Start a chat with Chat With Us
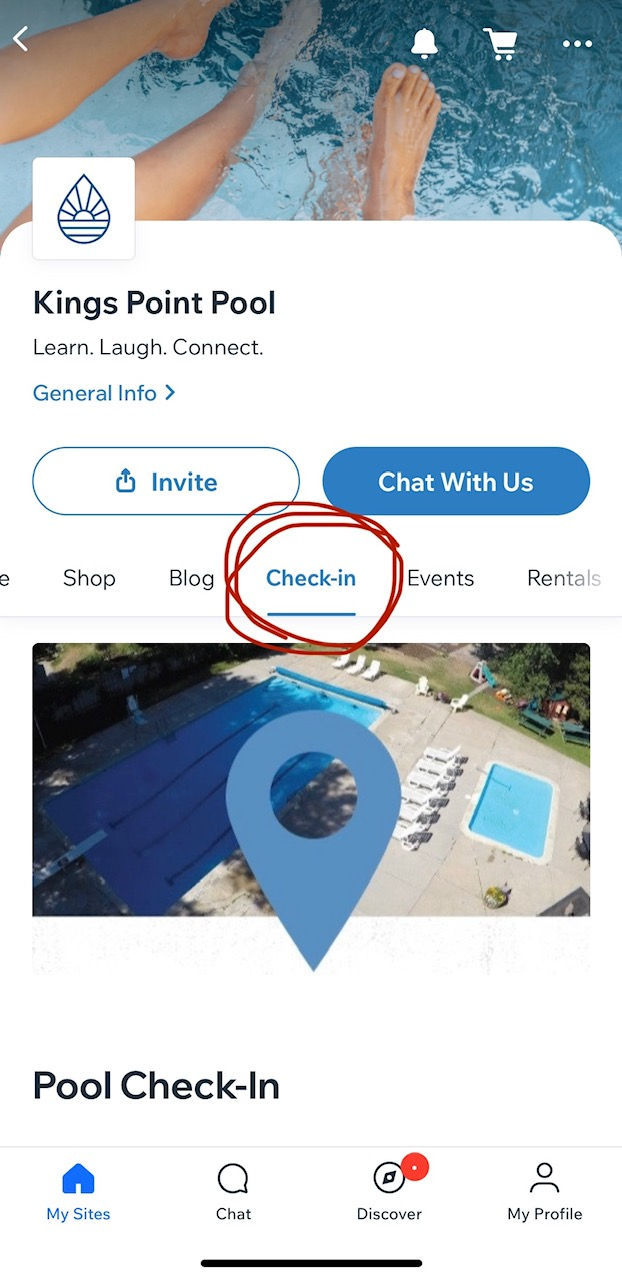 [456, 482]
